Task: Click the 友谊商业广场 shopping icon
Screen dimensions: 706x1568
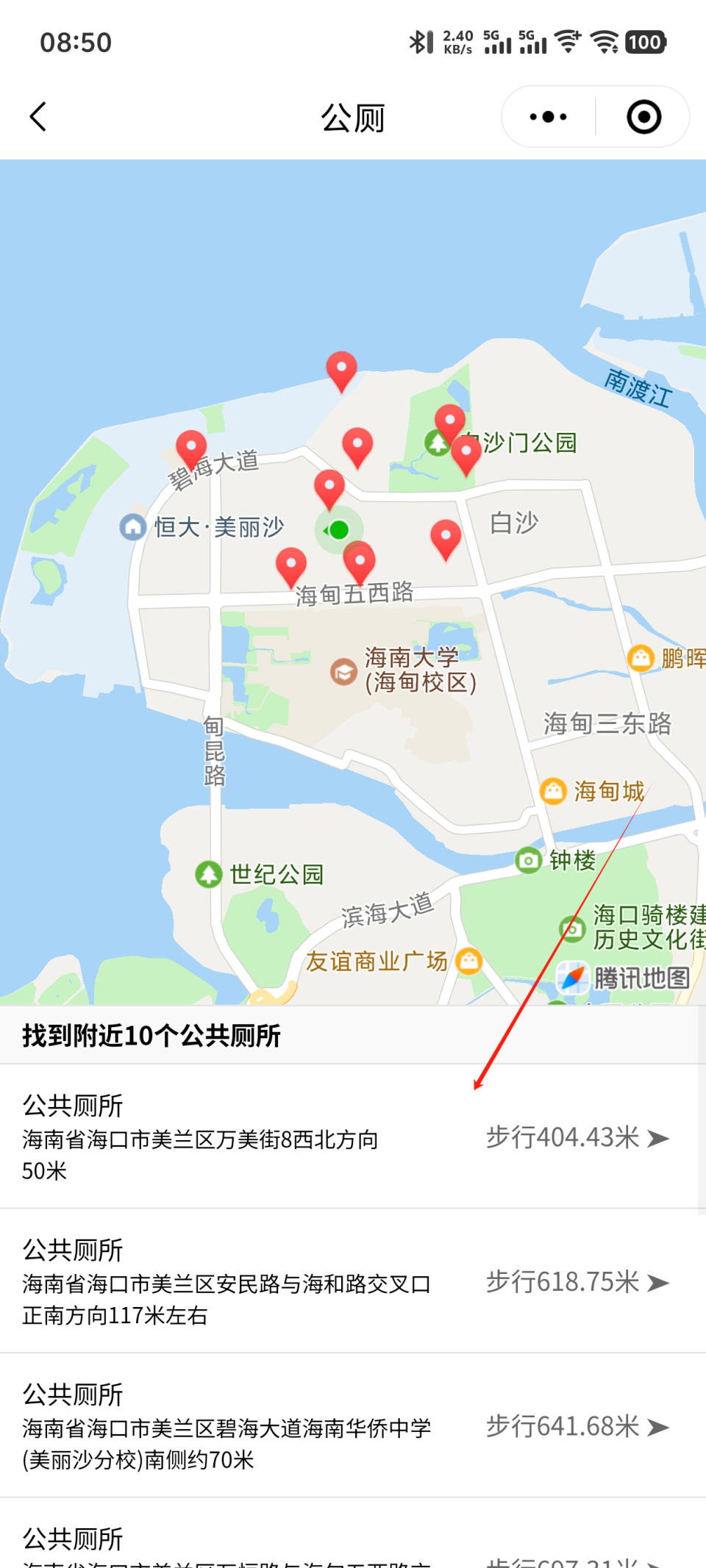Action: coord(468,960)
